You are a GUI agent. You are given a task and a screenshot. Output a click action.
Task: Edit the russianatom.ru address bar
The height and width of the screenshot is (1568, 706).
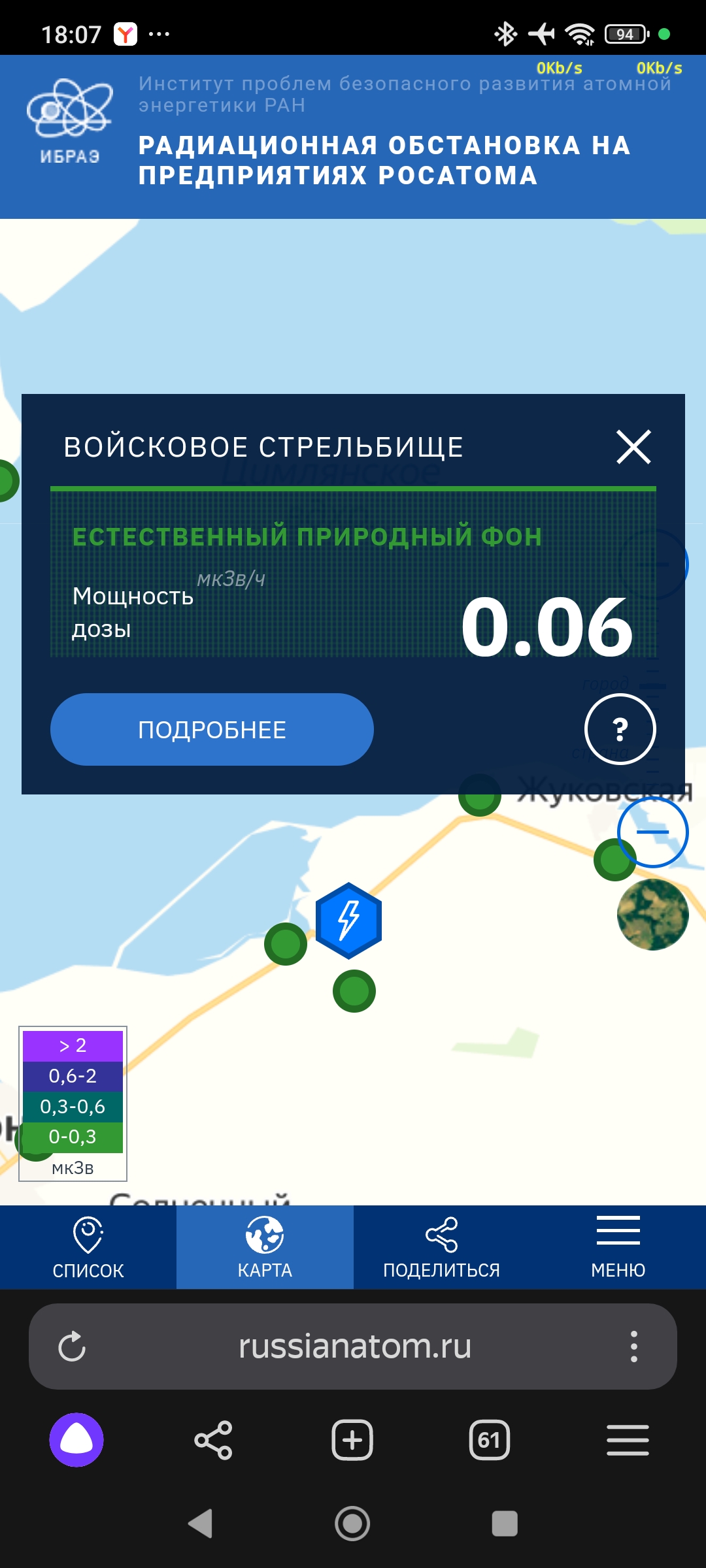point(354,1347)
